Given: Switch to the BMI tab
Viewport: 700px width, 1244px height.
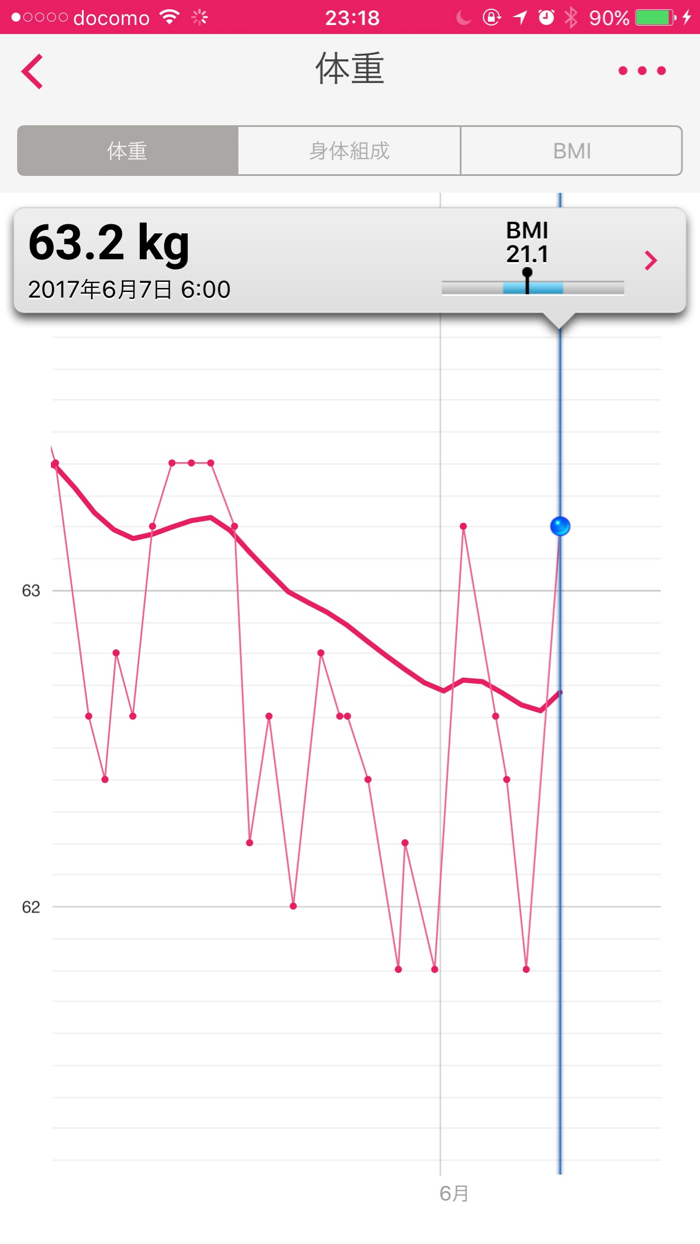Looking at the screenshot, I should click(572, 151).
